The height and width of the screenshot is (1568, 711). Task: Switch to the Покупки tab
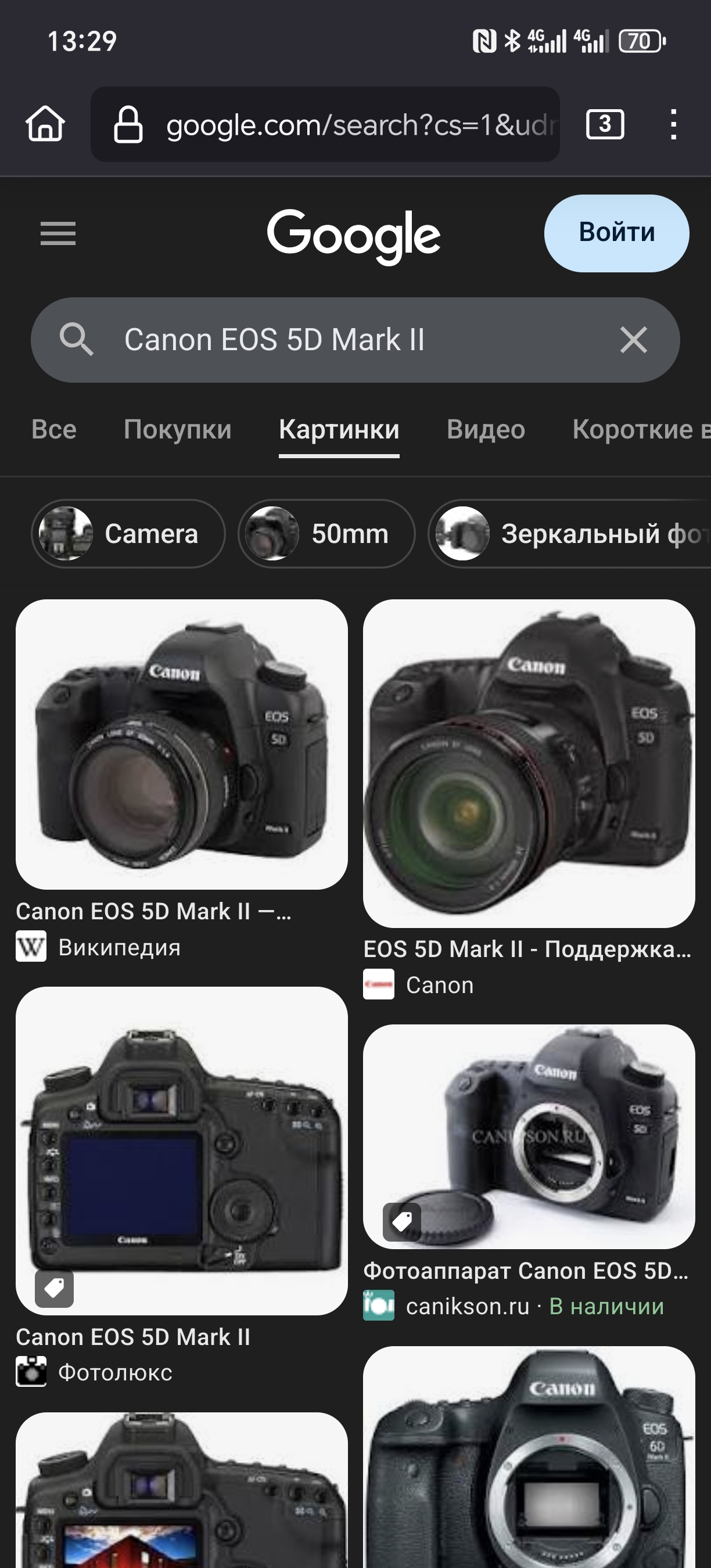(177, 430)
